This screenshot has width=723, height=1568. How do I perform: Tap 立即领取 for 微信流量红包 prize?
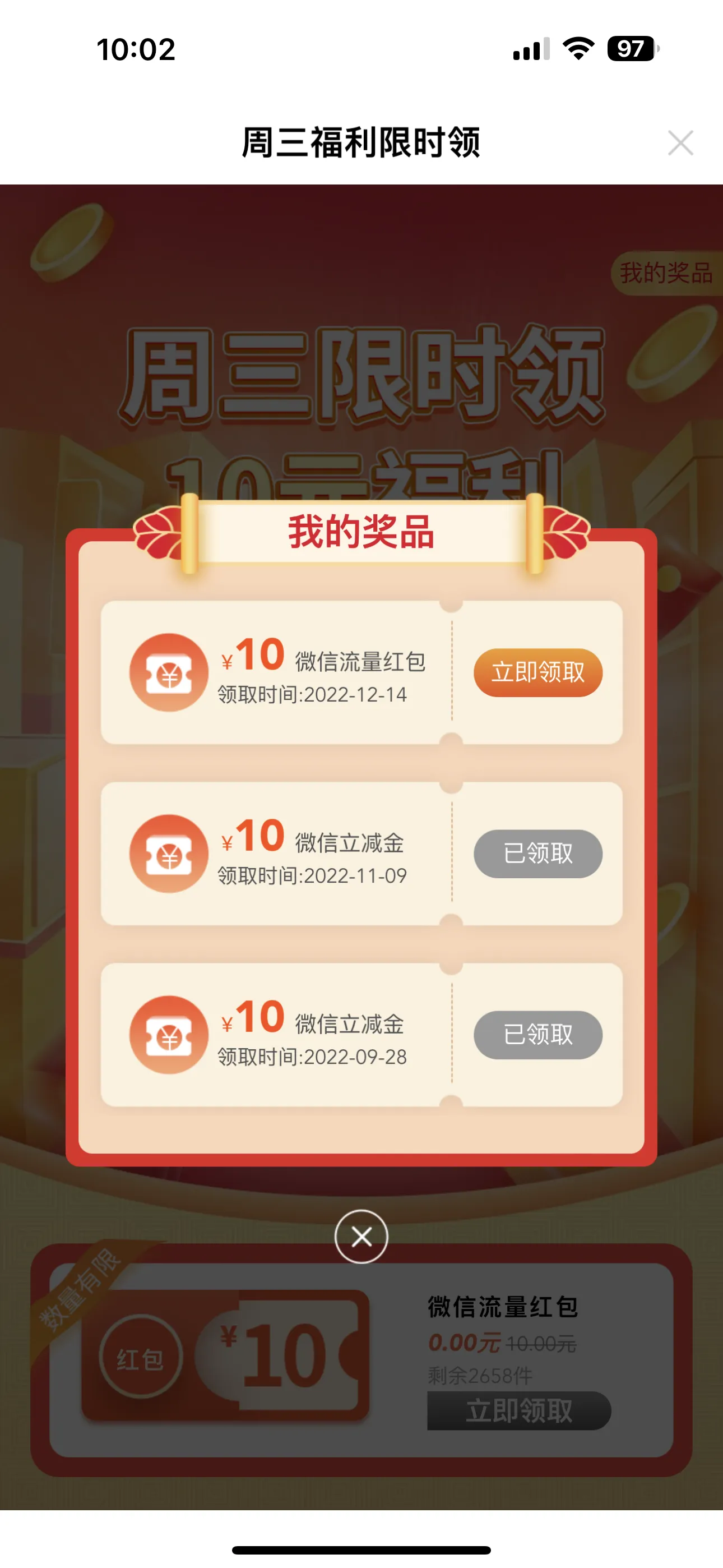pyautogui.click(x=538, y=672)
